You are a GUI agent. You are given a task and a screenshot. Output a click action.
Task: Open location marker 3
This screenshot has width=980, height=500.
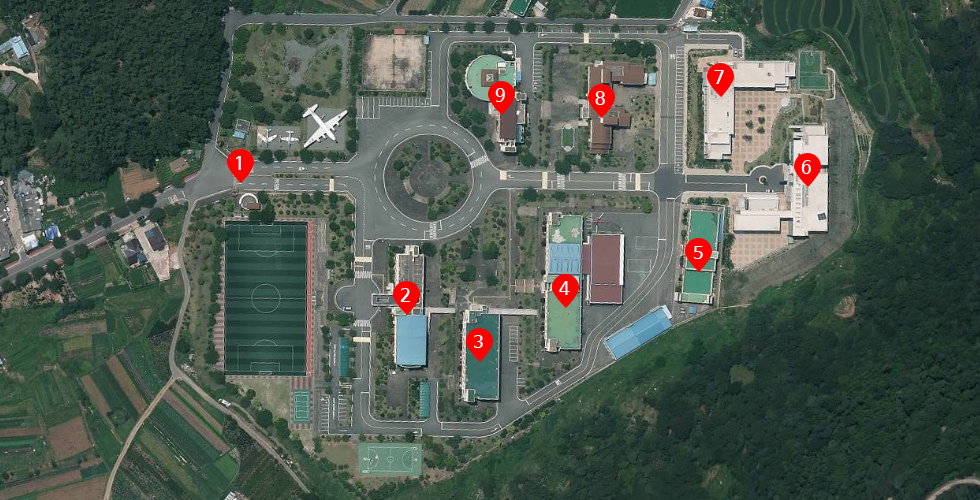coord(479,343)
